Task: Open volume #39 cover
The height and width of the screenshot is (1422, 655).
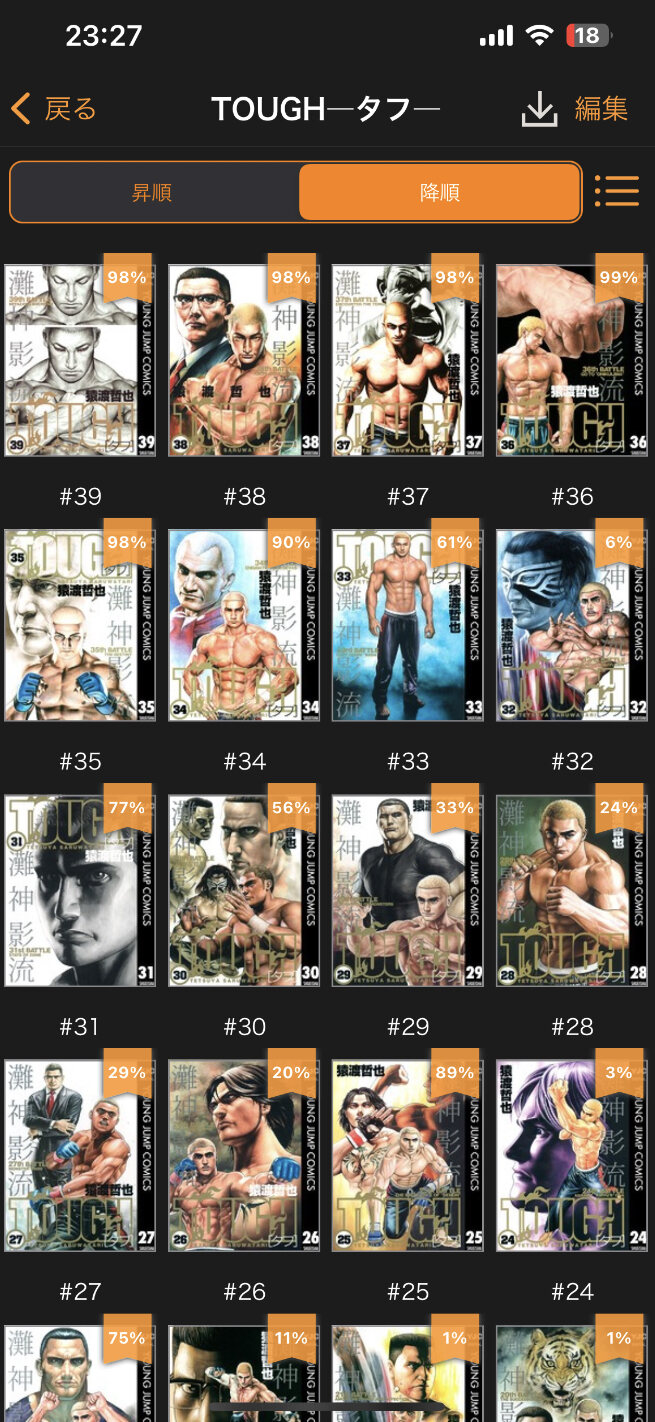Action: click(x=80, y=361)
